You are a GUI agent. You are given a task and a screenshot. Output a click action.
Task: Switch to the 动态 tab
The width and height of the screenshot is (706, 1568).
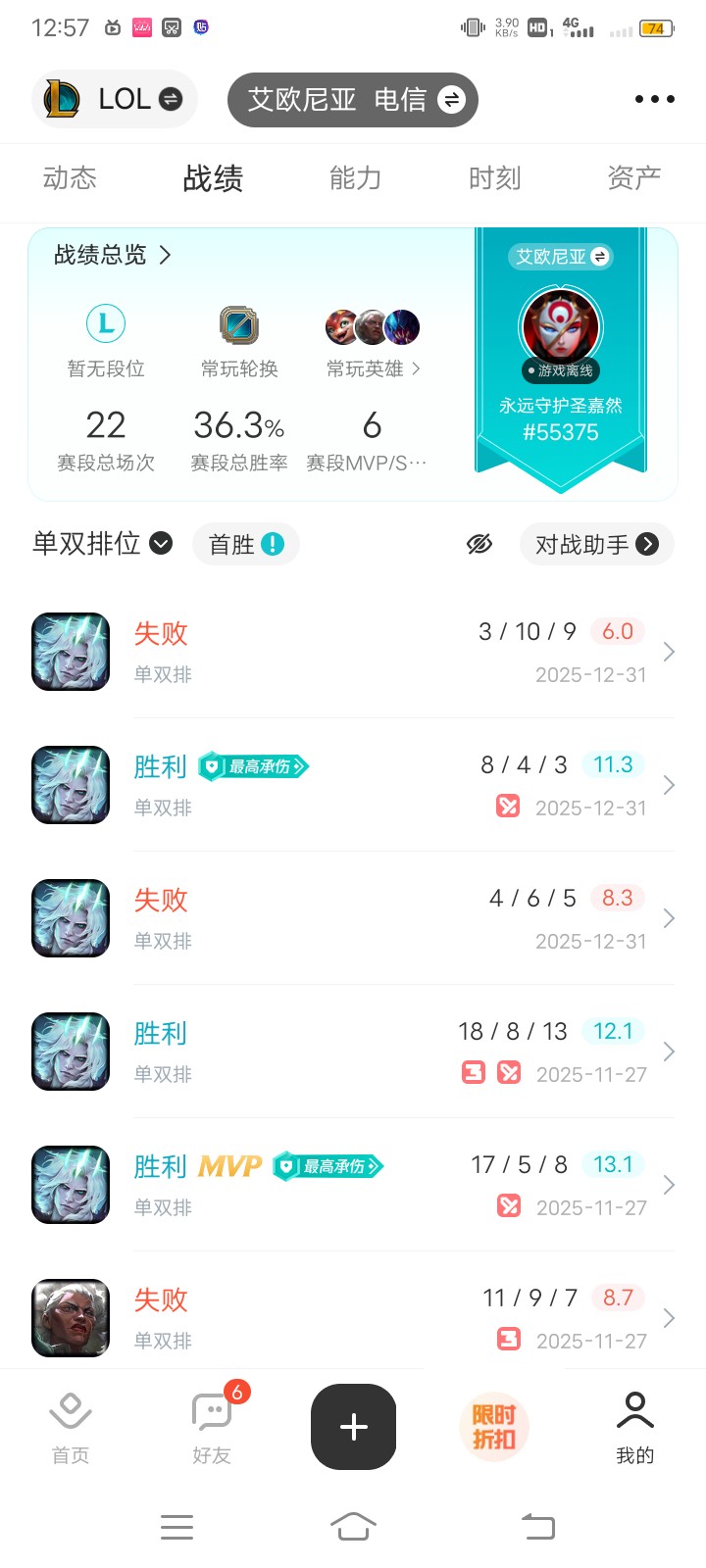coord(70,177)
